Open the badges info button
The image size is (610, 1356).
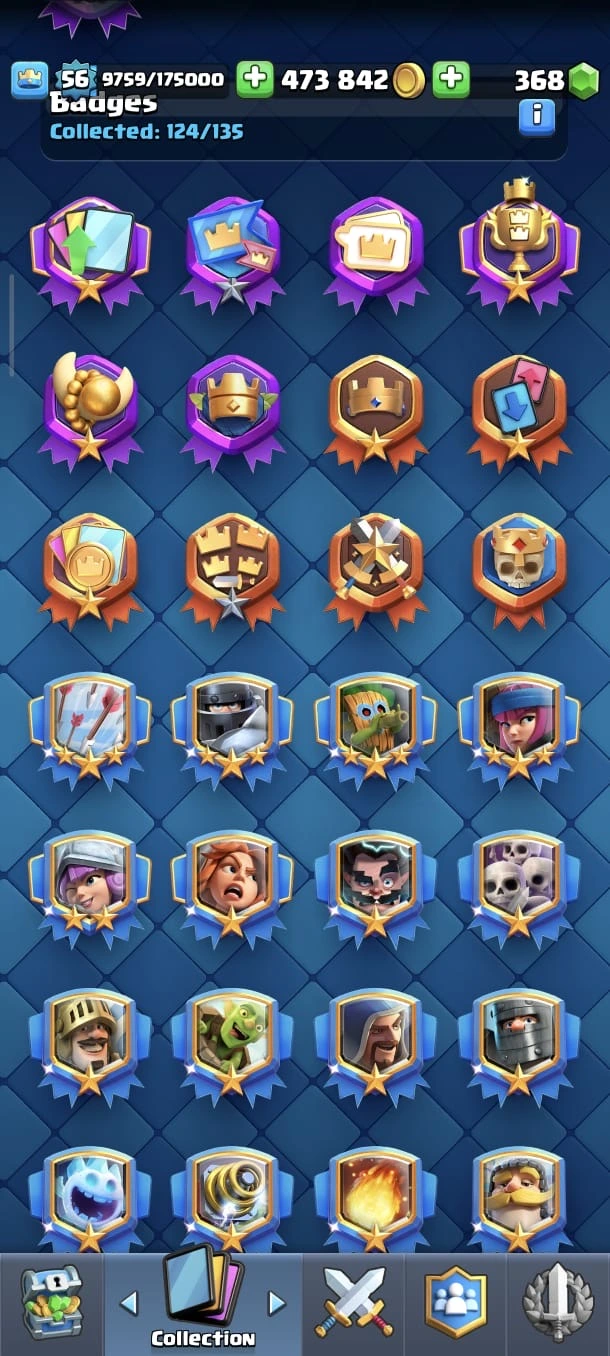[x=537, y=116]
